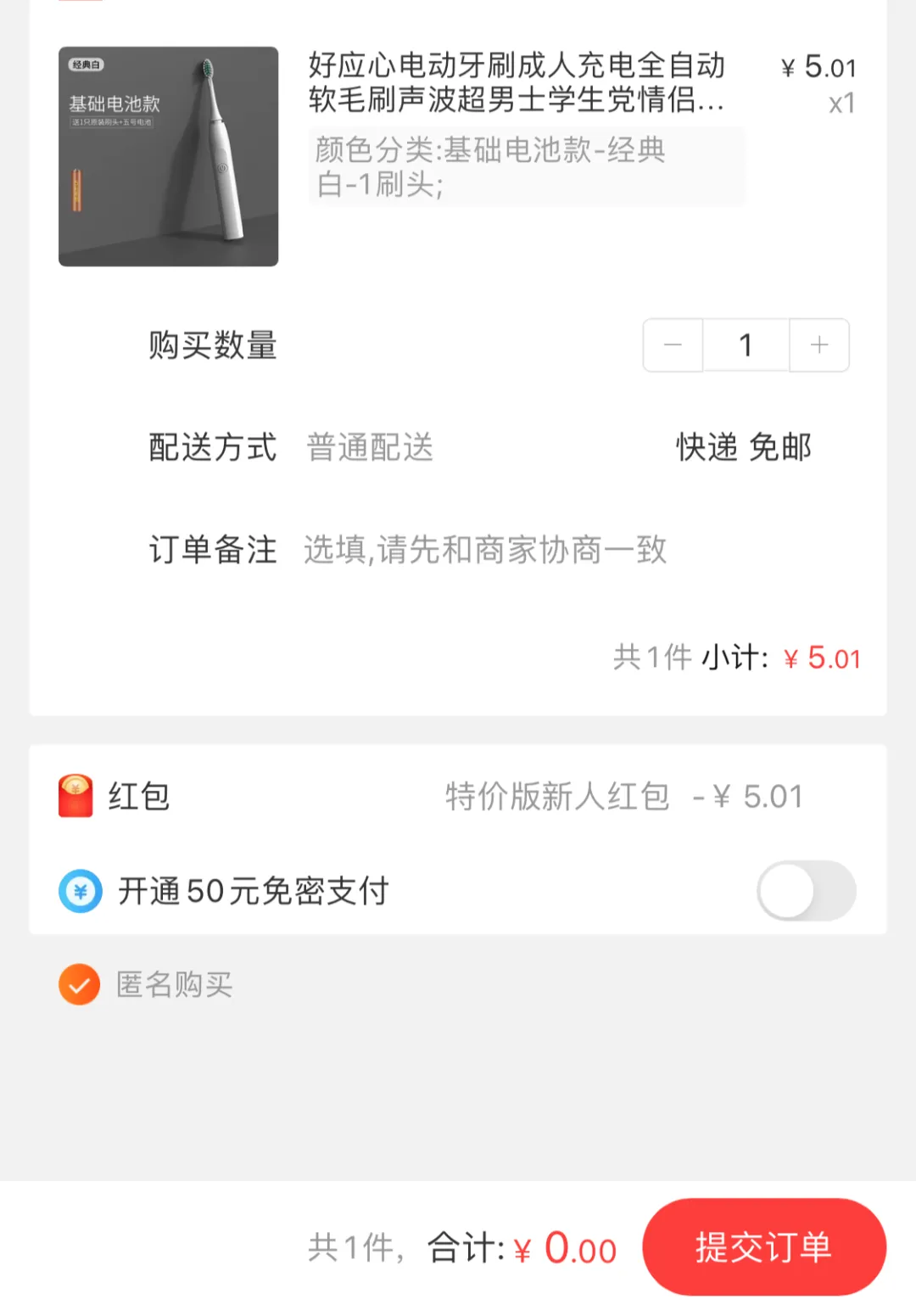The height and width of the screenshot is (1316, 916).
Task: Open the toothbrush product image
Action: pos(169,157)
